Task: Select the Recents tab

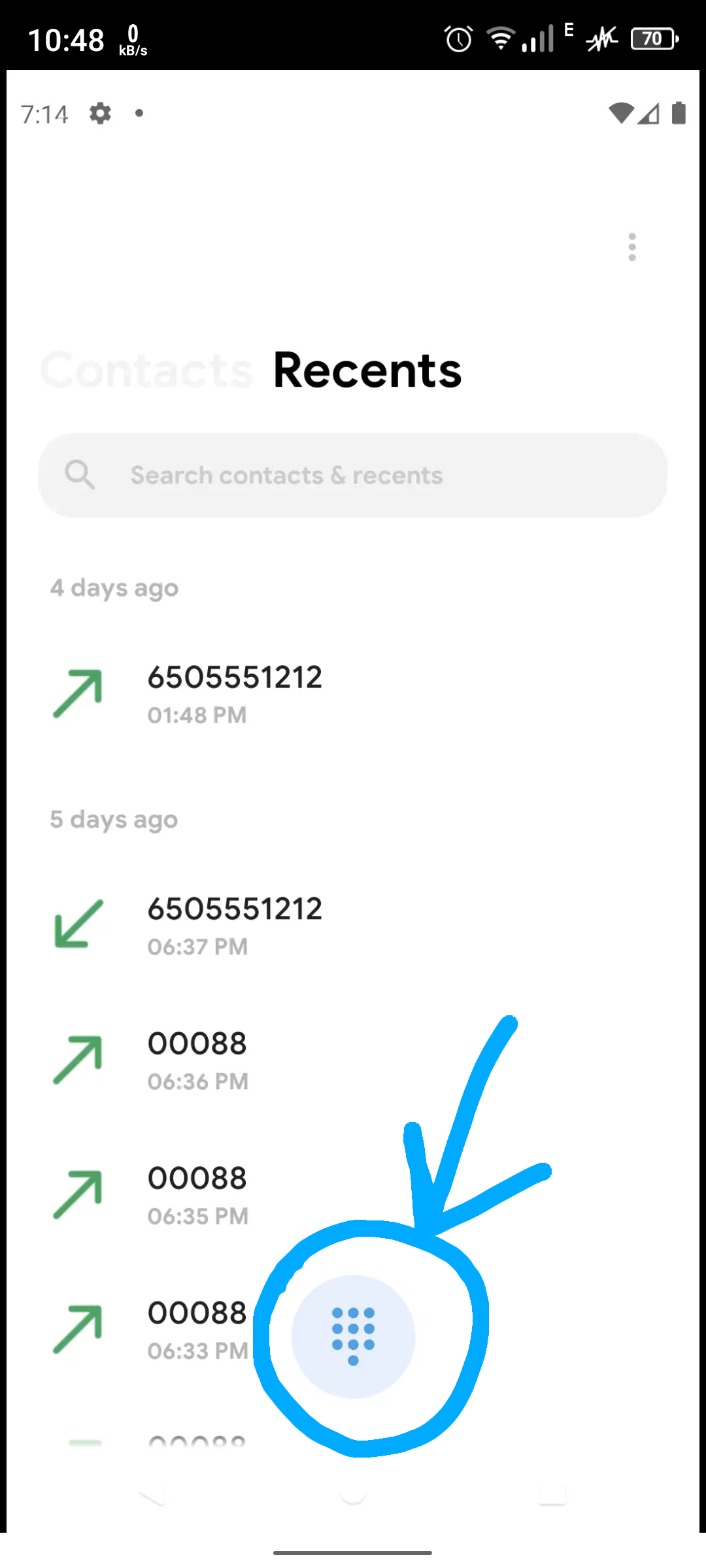Action: click(367, 370)
